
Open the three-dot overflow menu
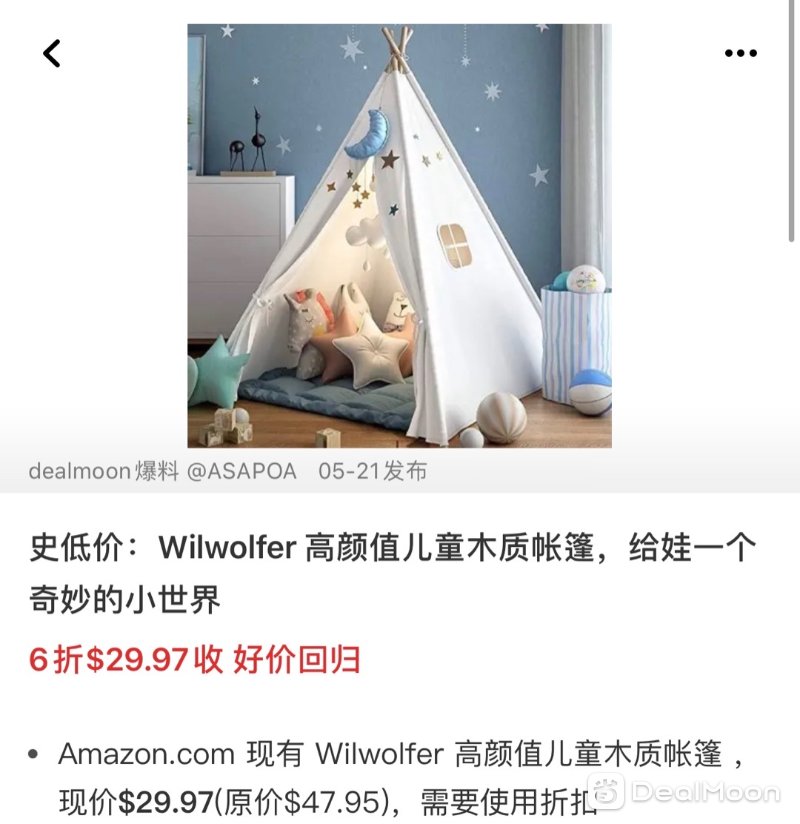click(x=740, y=53)
